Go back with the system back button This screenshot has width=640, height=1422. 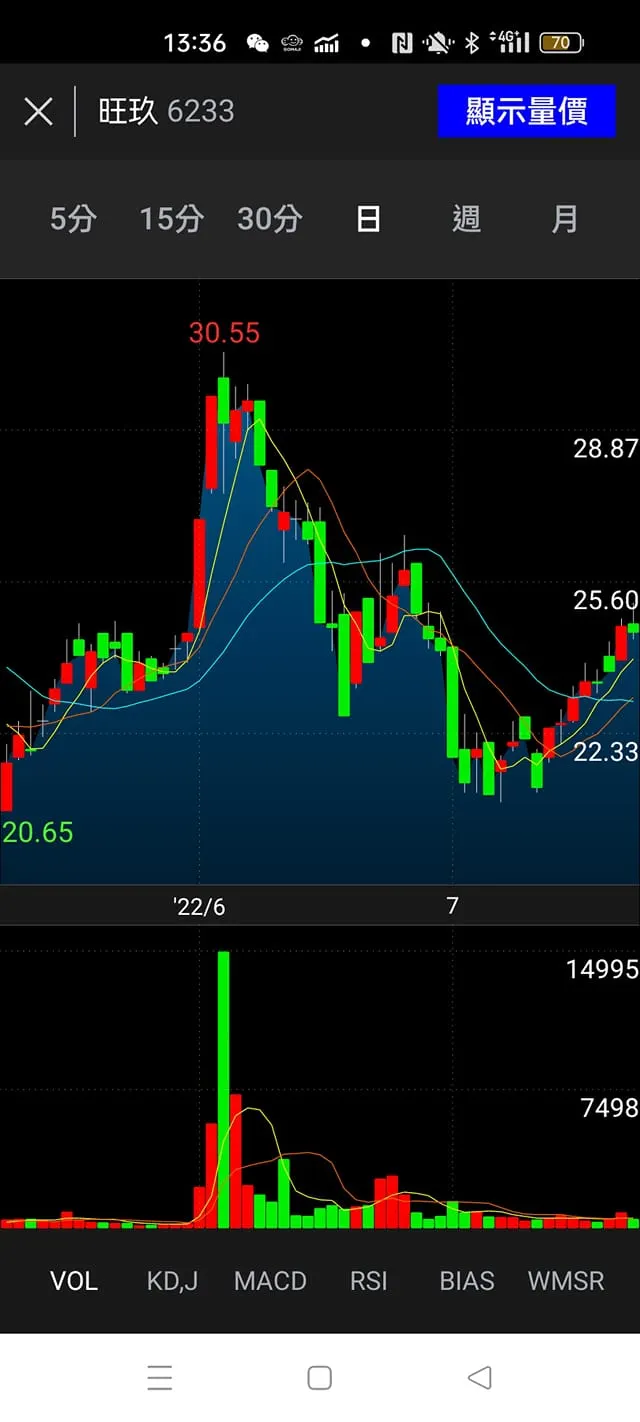(479, 1378)
